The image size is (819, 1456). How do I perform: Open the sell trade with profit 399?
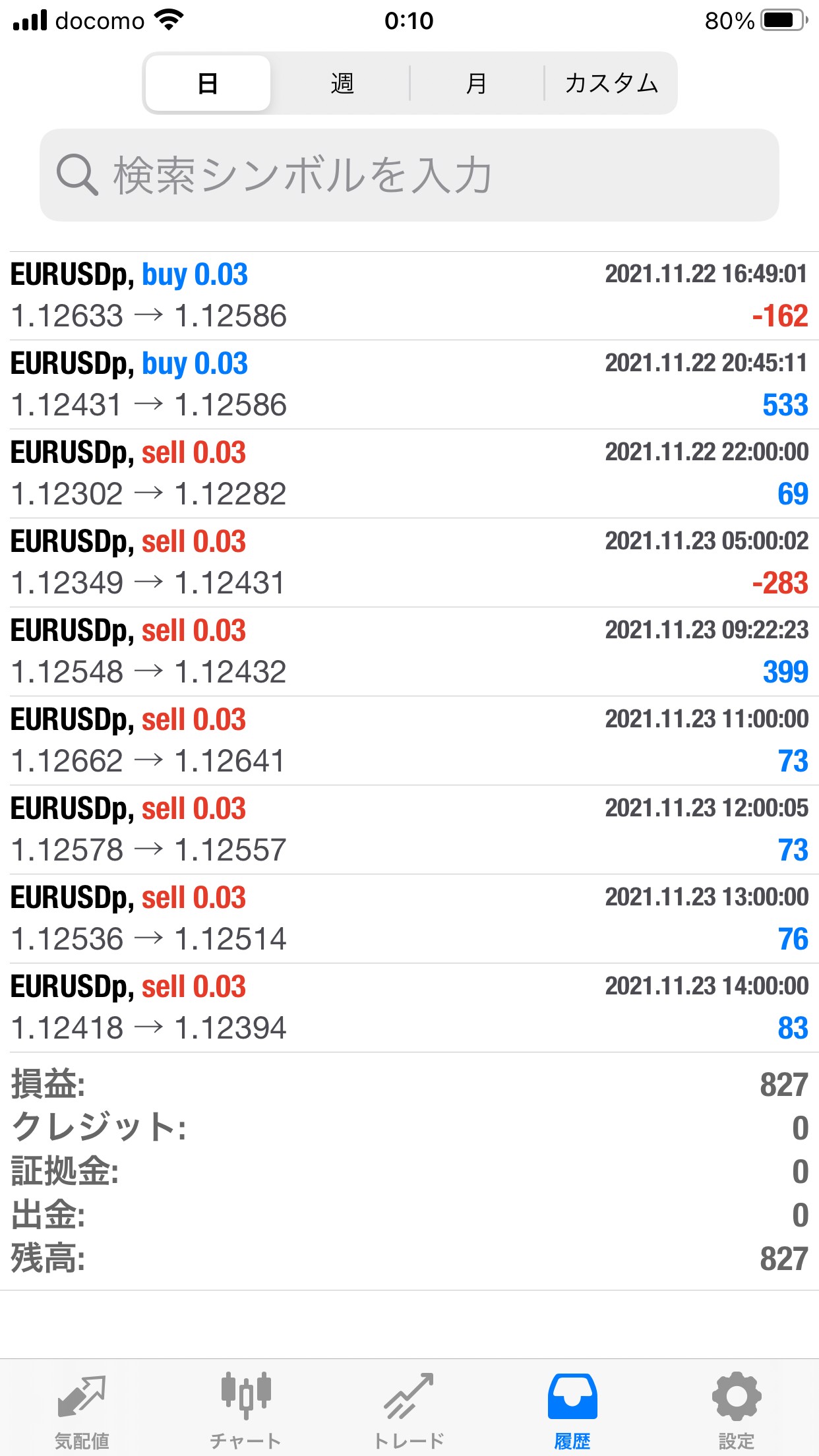coord(409,652)
